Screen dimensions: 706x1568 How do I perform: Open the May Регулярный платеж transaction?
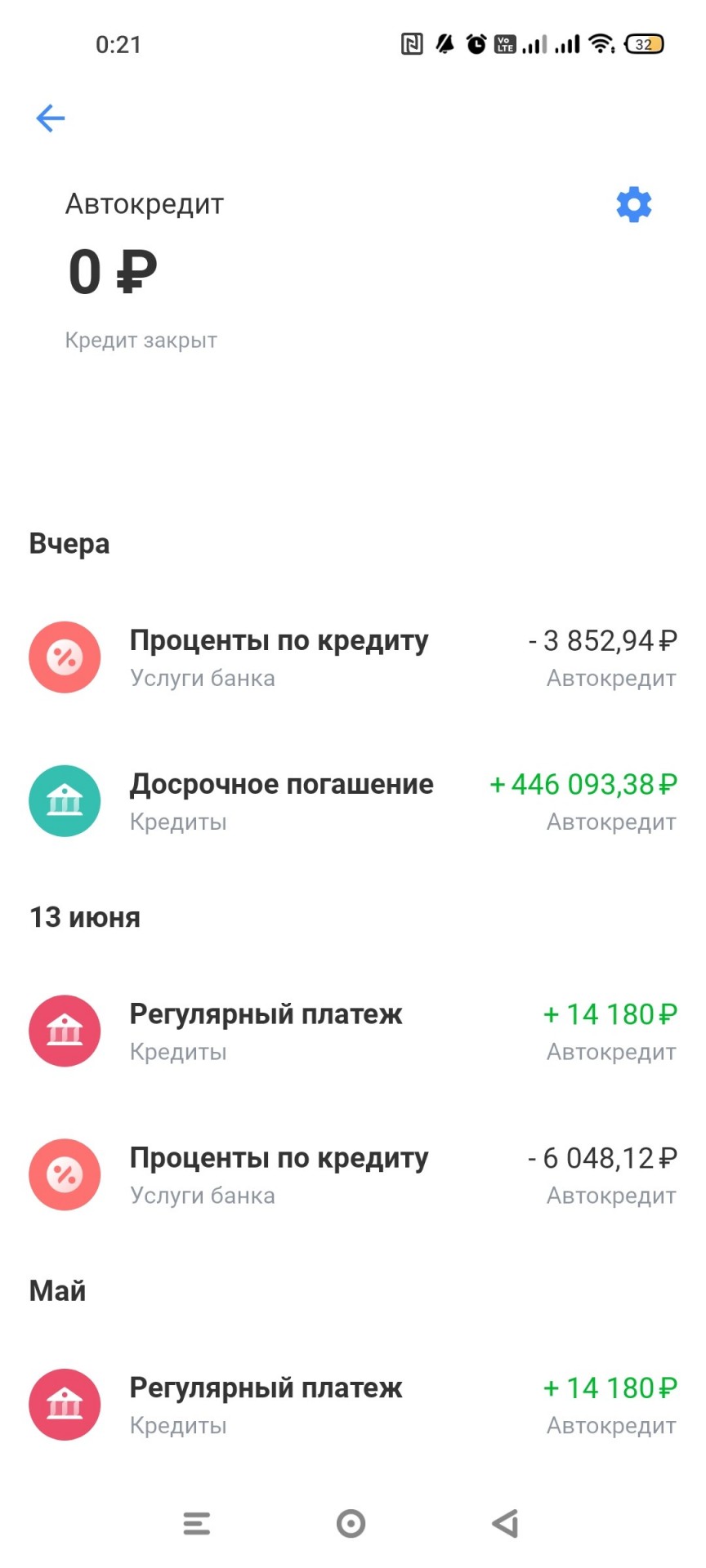(353, 1405)
